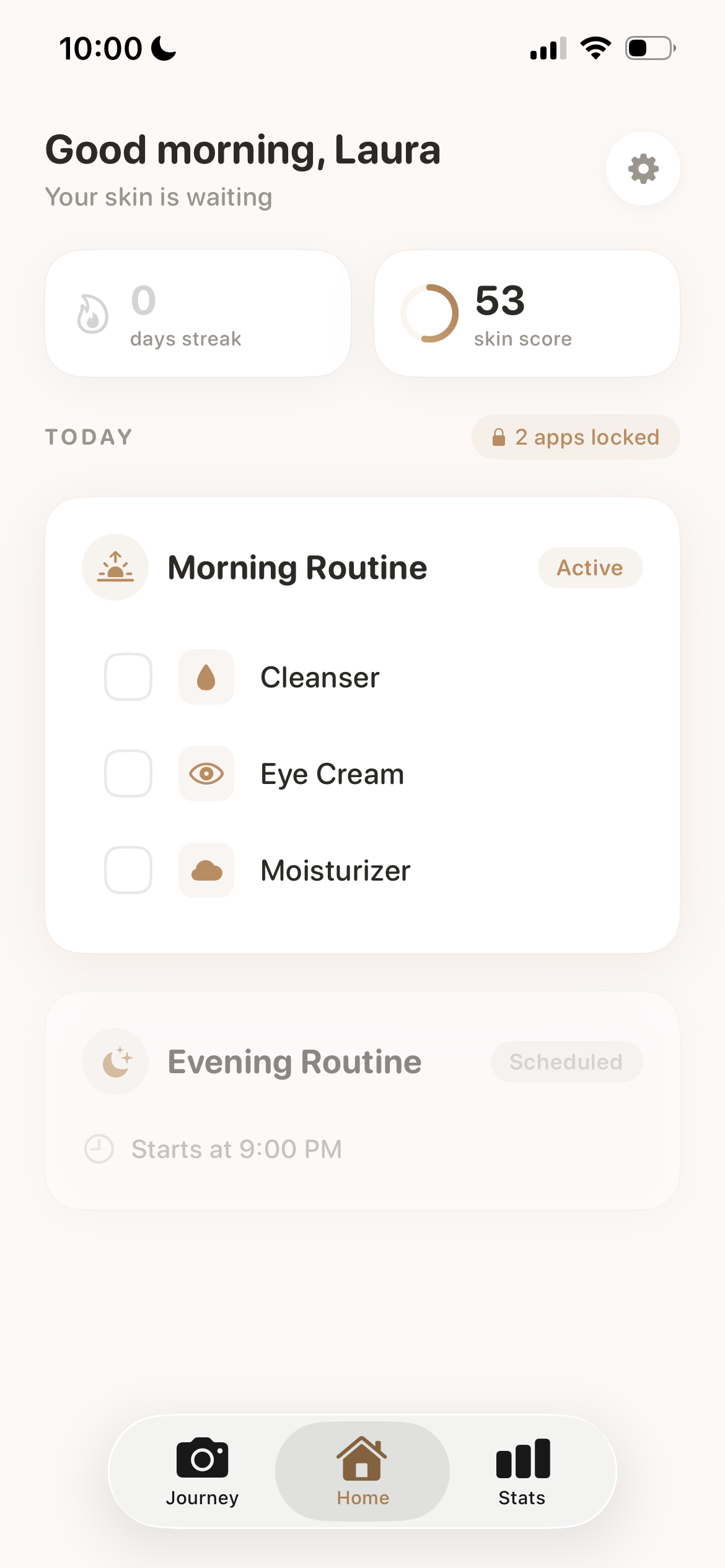Select the moon Evening Routine icon
The height and width of the screenshot is (1568, 725).
tap(115, 1061)
